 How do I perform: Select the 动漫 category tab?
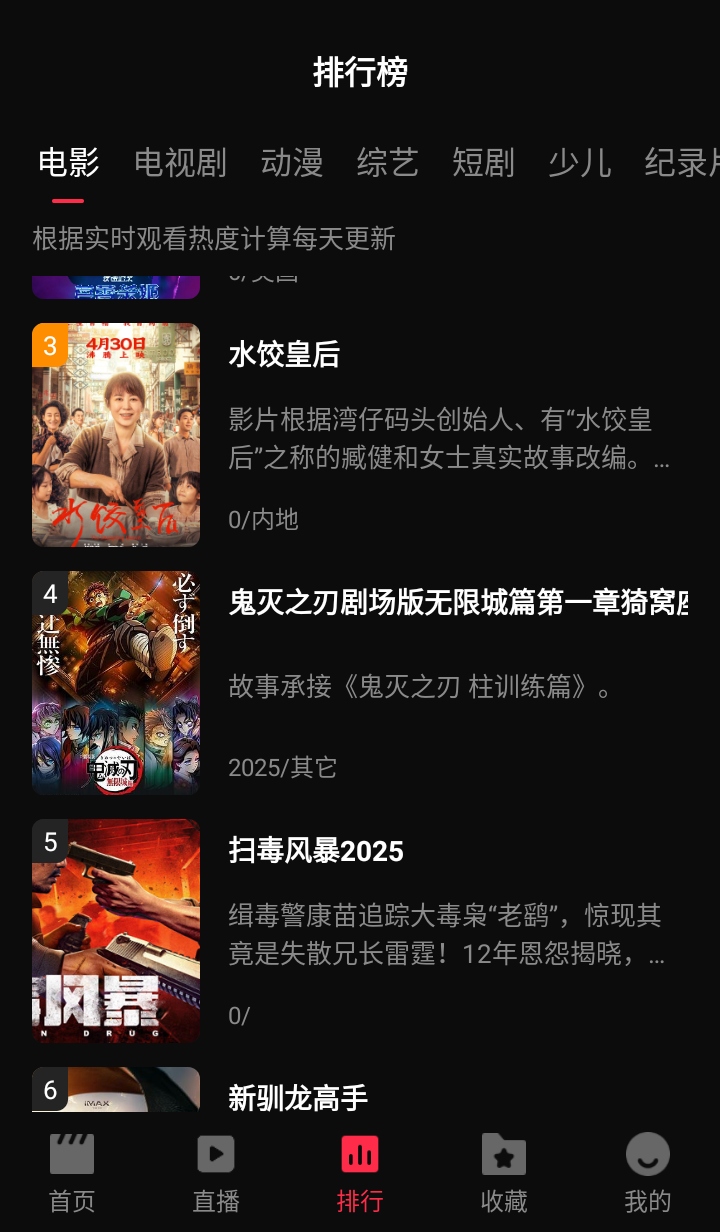(292, 162)
